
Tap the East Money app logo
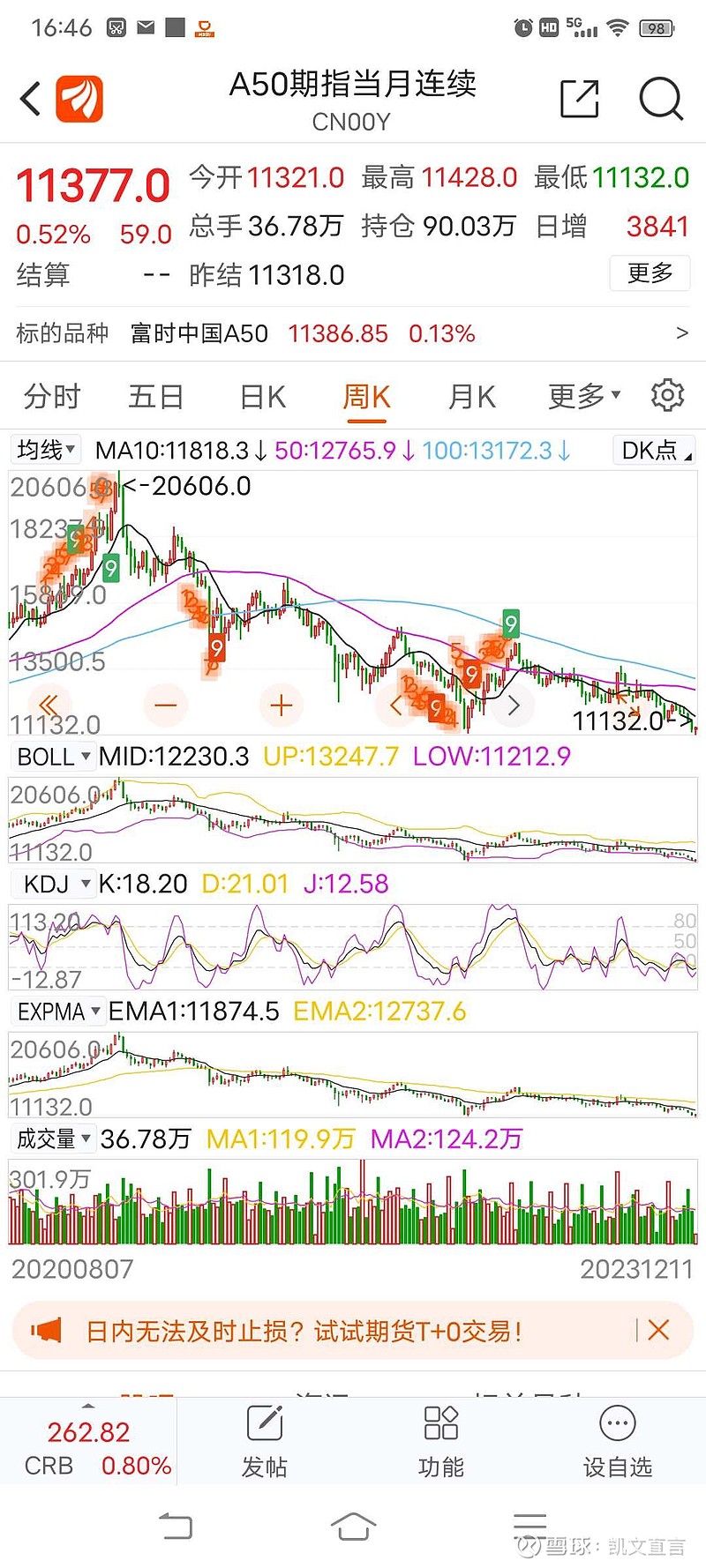pyautogui.click(x=79, y=99)
